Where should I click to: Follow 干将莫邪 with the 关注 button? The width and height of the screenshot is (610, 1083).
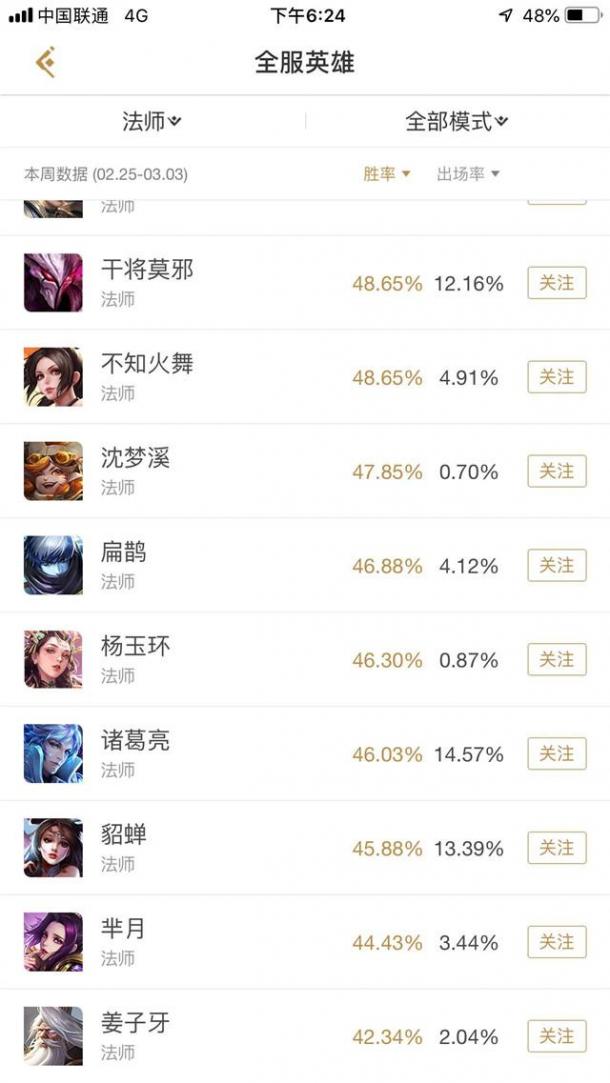click(557, 283)
